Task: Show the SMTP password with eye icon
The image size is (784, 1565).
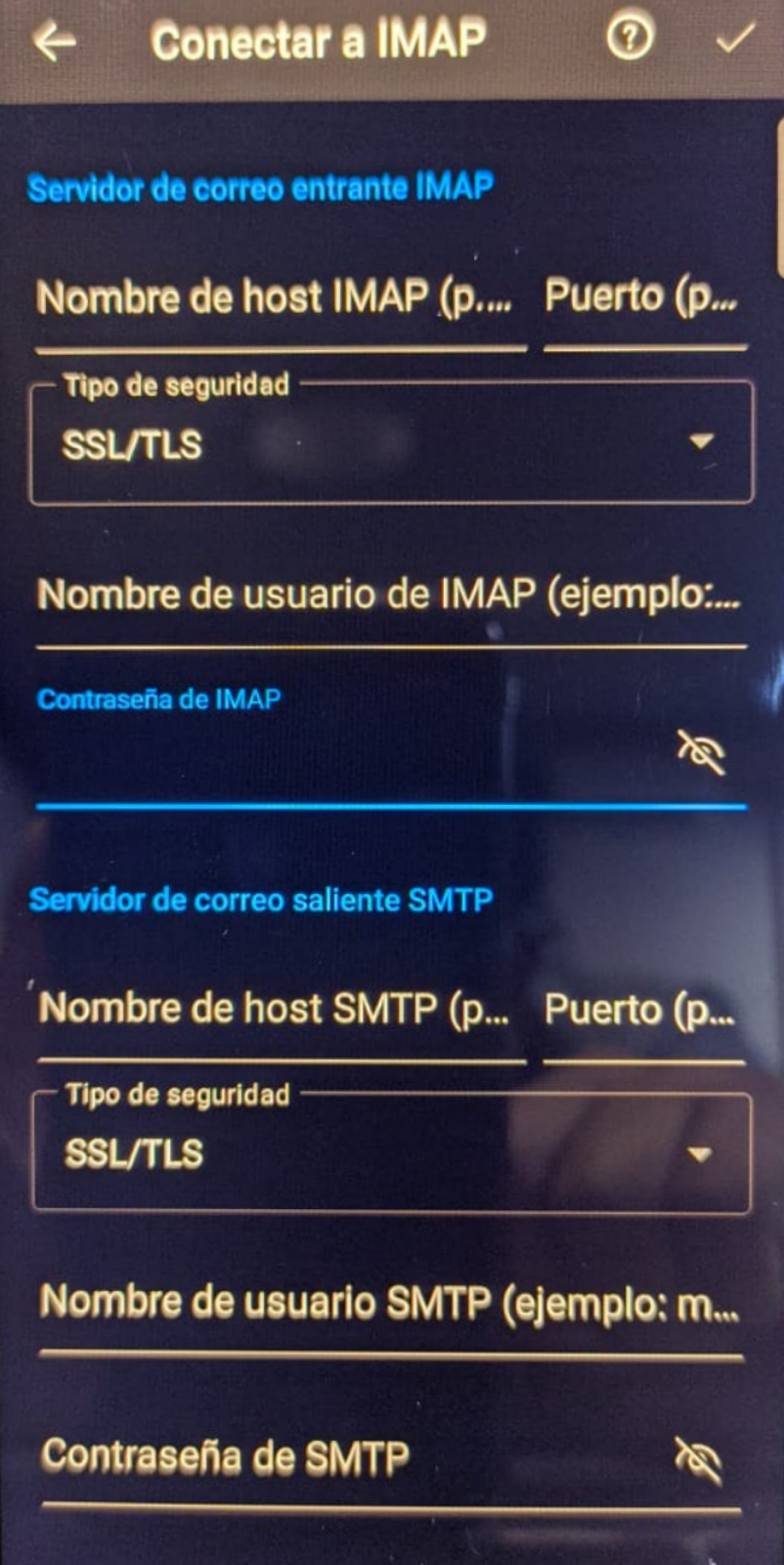Action: pyautogui.click(x=698, y=1461)
